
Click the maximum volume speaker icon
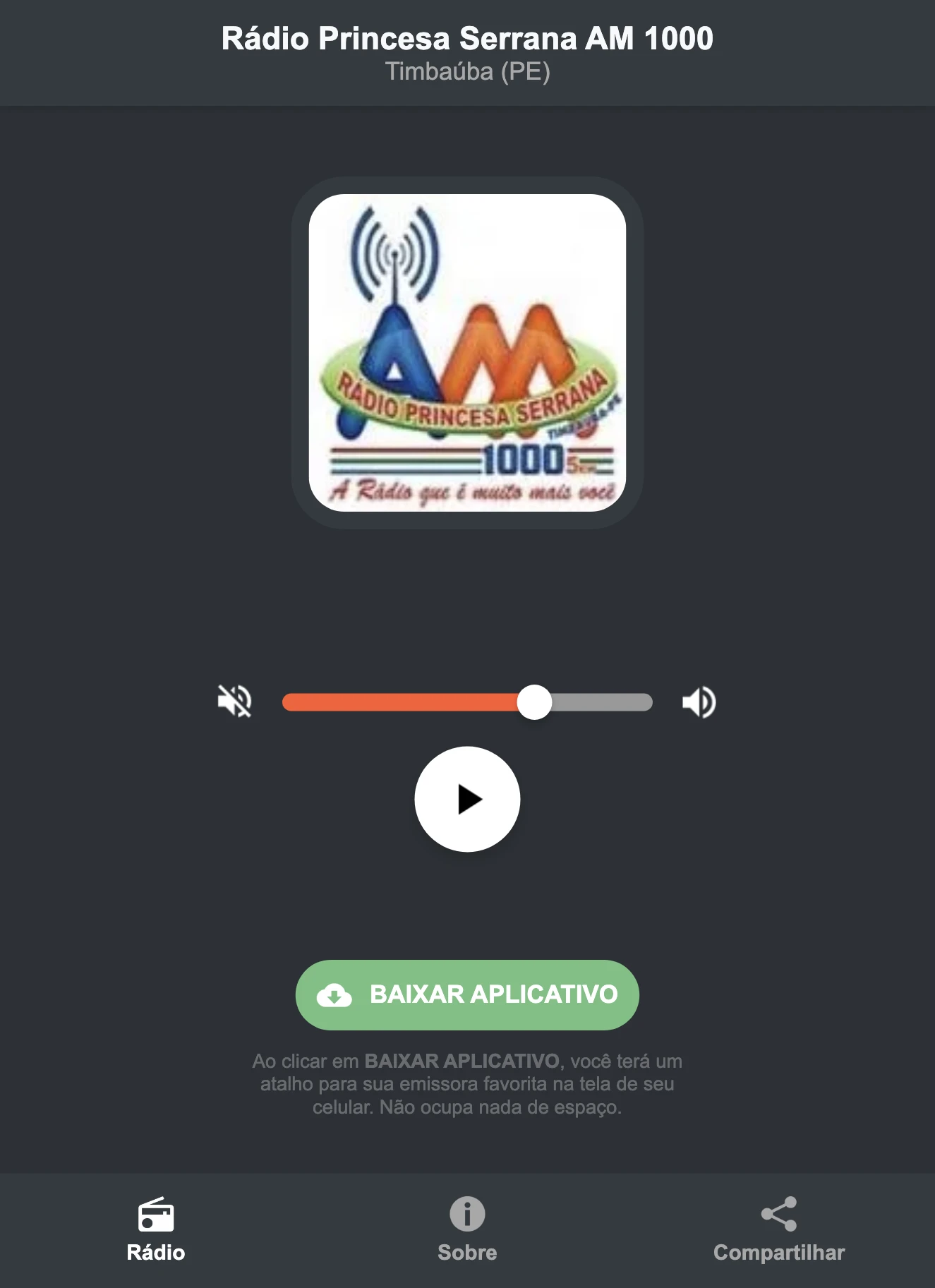tap(699, 701)
